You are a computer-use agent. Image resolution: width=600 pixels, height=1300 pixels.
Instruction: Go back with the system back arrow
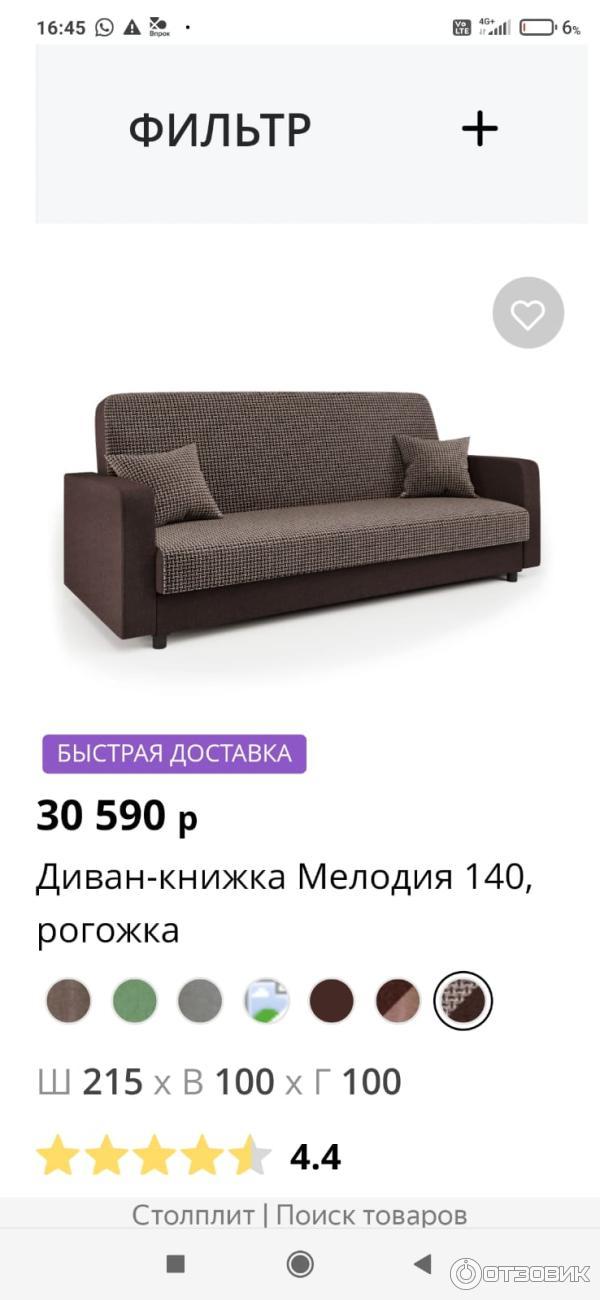[x=422, y=1264]
